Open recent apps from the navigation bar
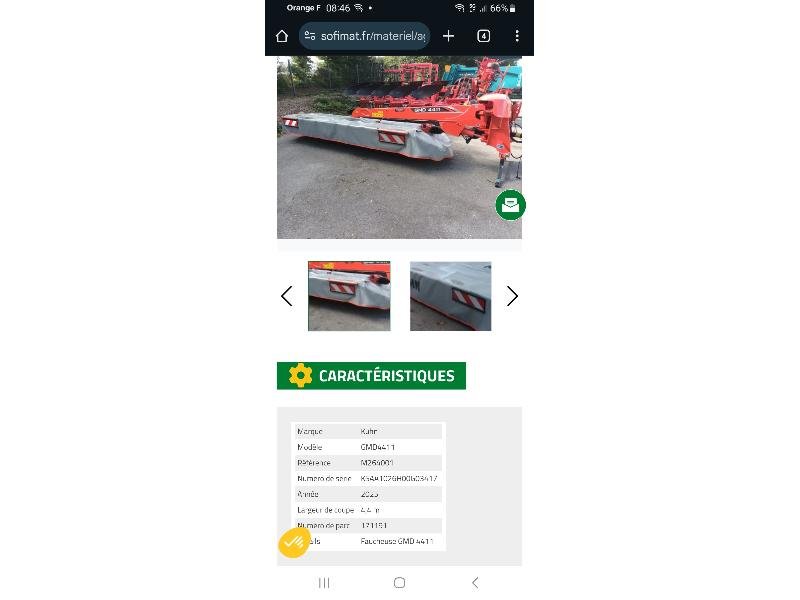The image size is (800, 600). pos(324,582)
